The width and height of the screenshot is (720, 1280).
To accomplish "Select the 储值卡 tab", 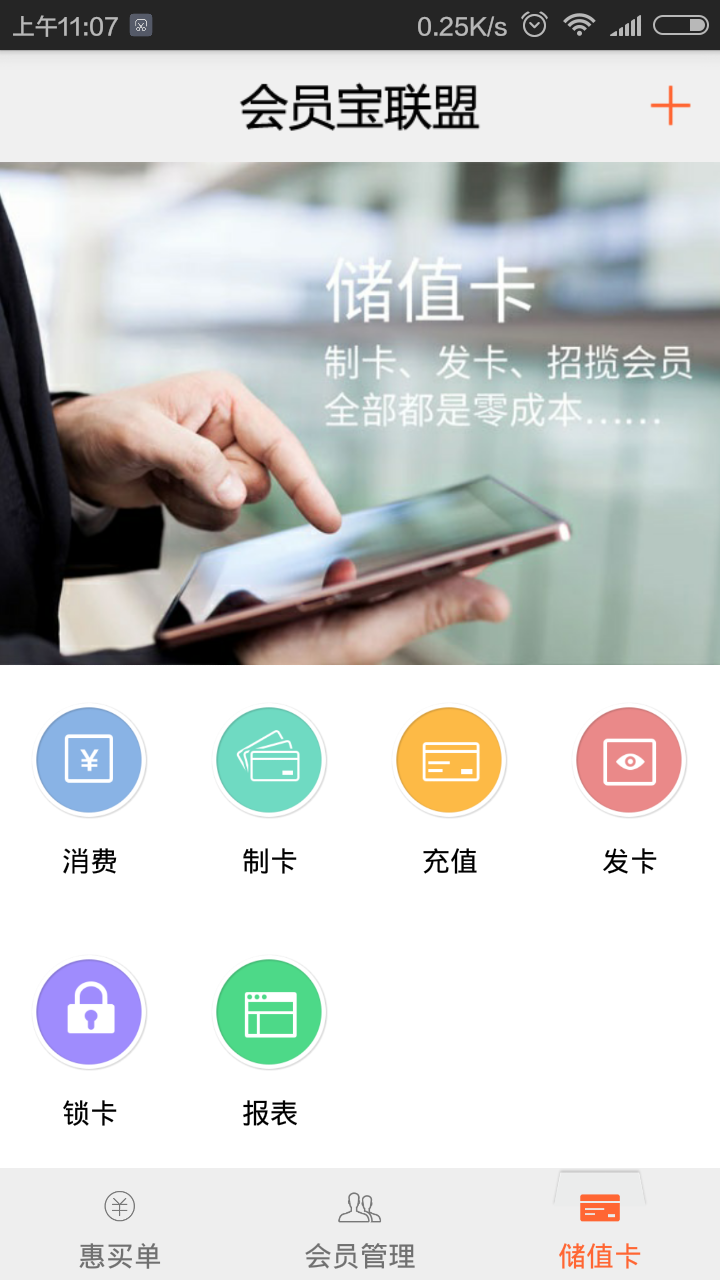I will (600, 1227).
